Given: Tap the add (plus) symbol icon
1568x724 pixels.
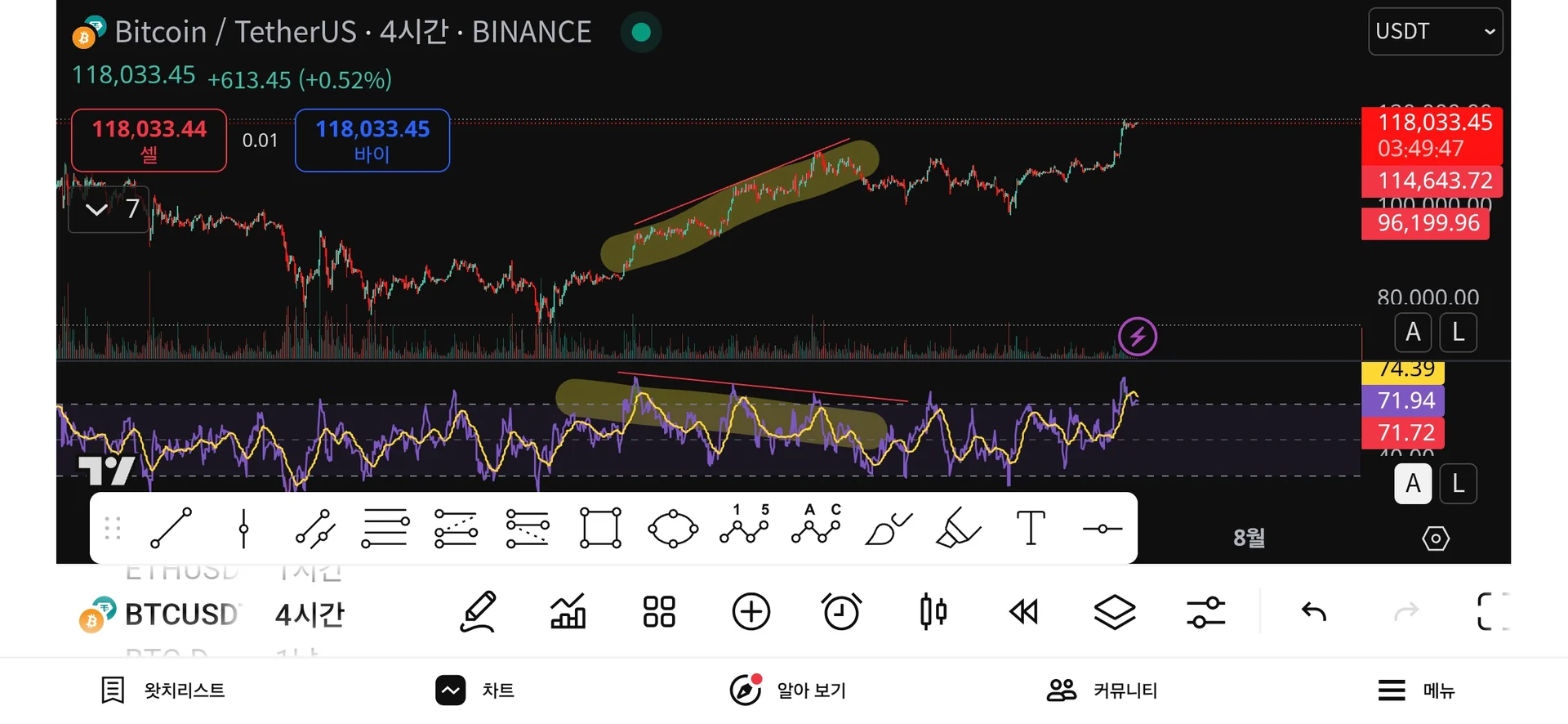Looking at the screenshot, I should point(751,611).
